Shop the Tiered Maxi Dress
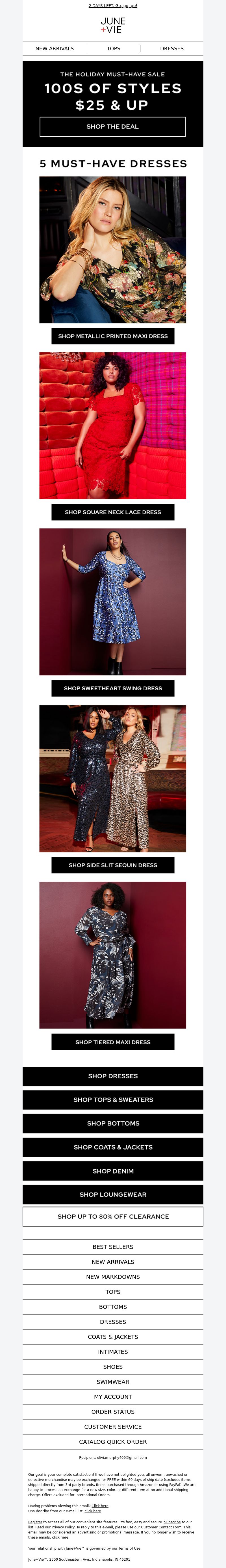Image resolution: width=226 pixels, height=1568 pixels. click(x=113, y=1042)
